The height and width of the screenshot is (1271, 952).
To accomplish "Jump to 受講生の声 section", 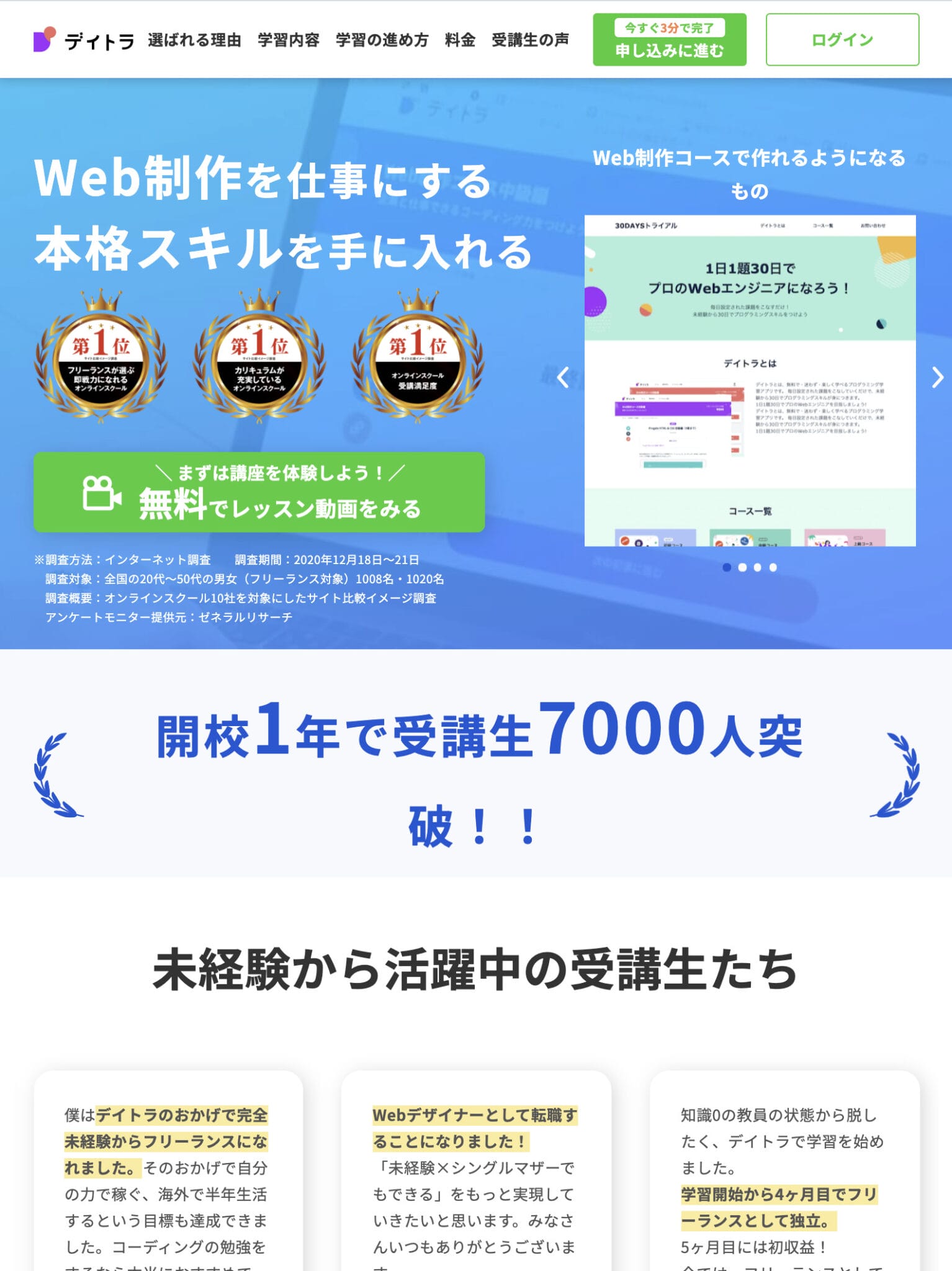I will pos(530,40).
